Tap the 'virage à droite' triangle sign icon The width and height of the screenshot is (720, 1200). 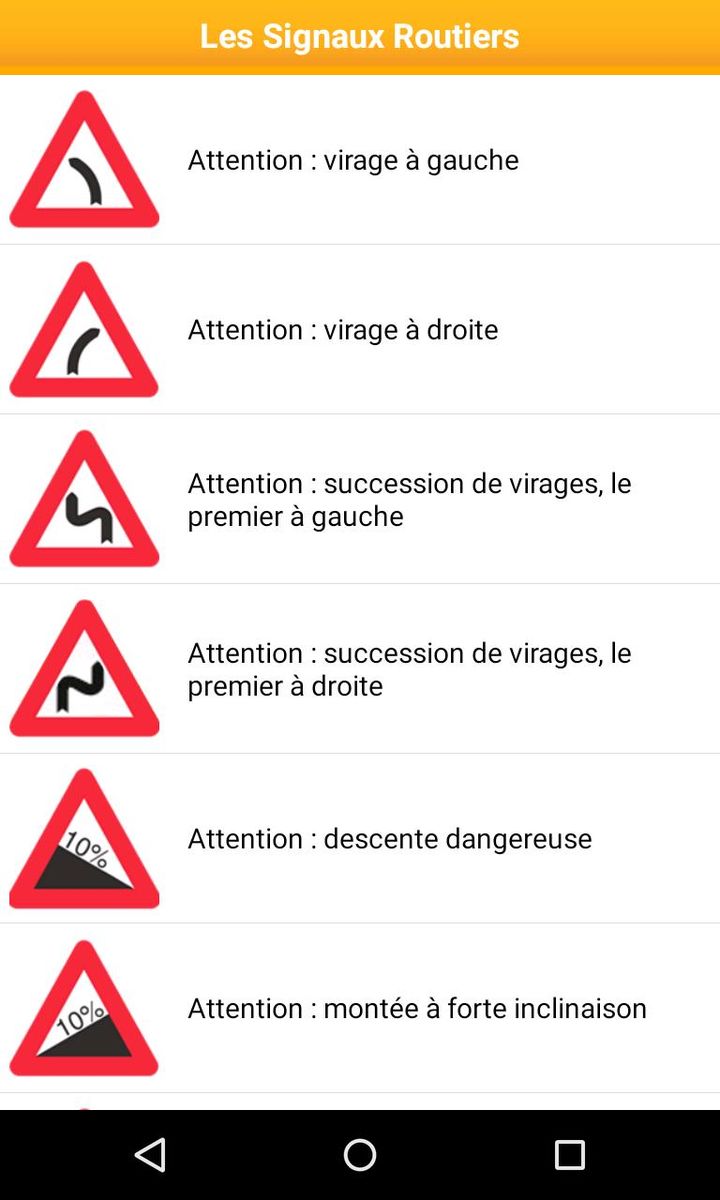(x=84, y=328)
